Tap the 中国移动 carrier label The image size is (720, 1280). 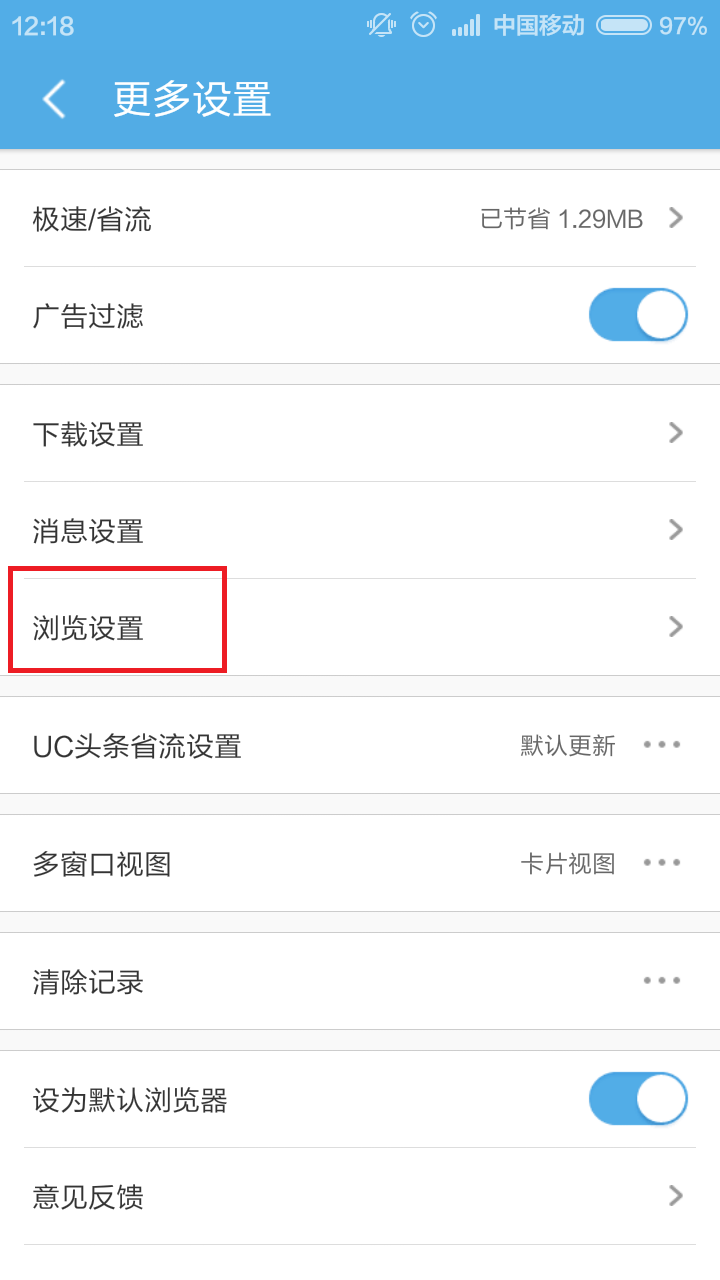pyautogui.click(x=538, y=25)
